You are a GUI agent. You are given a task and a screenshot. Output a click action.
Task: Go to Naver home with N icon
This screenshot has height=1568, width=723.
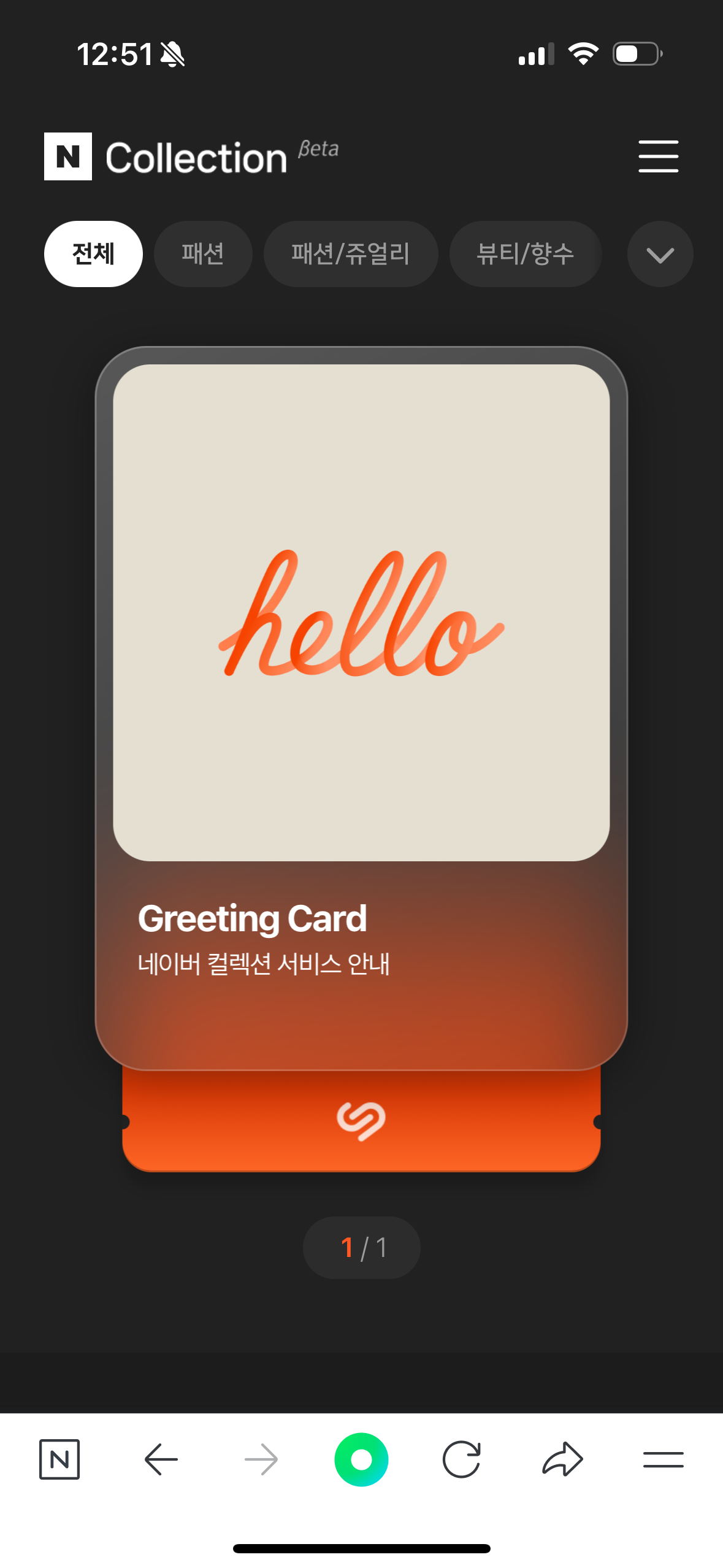click(x=59, y=1459)
